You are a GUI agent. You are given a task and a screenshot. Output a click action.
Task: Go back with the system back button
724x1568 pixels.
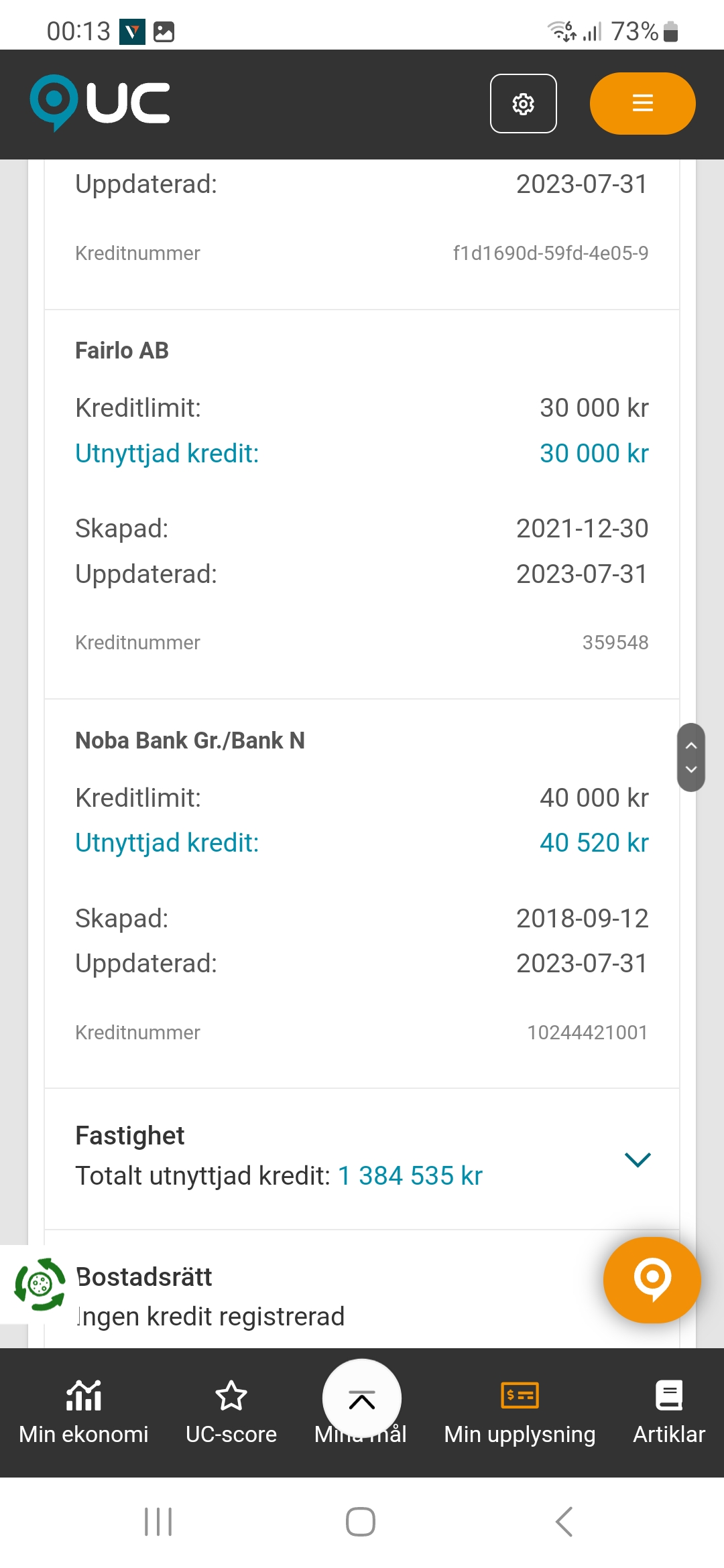click(564, 1522)
